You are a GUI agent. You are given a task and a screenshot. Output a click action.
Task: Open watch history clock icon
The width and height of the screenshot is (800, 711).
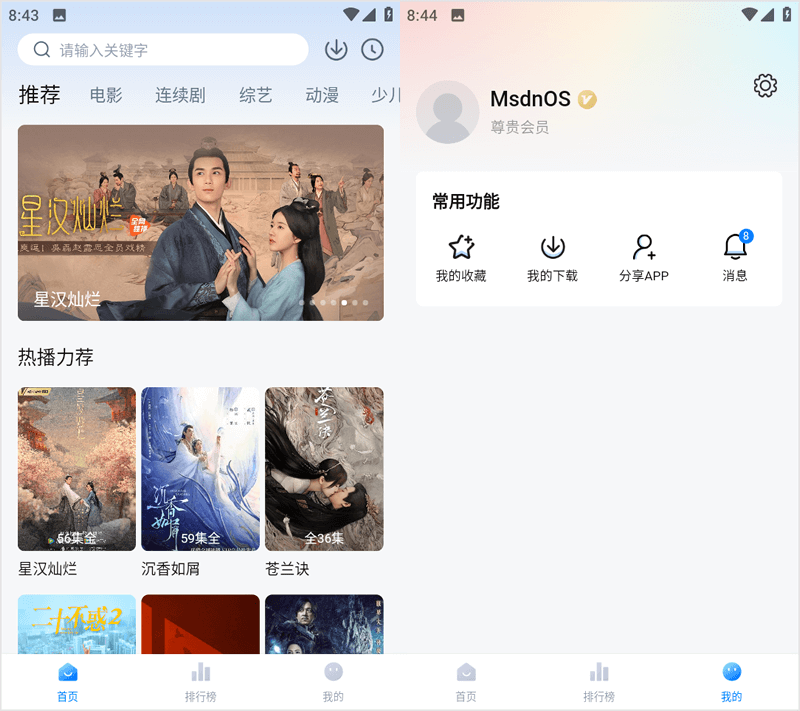pyautogui.click(x=372, y=50)
